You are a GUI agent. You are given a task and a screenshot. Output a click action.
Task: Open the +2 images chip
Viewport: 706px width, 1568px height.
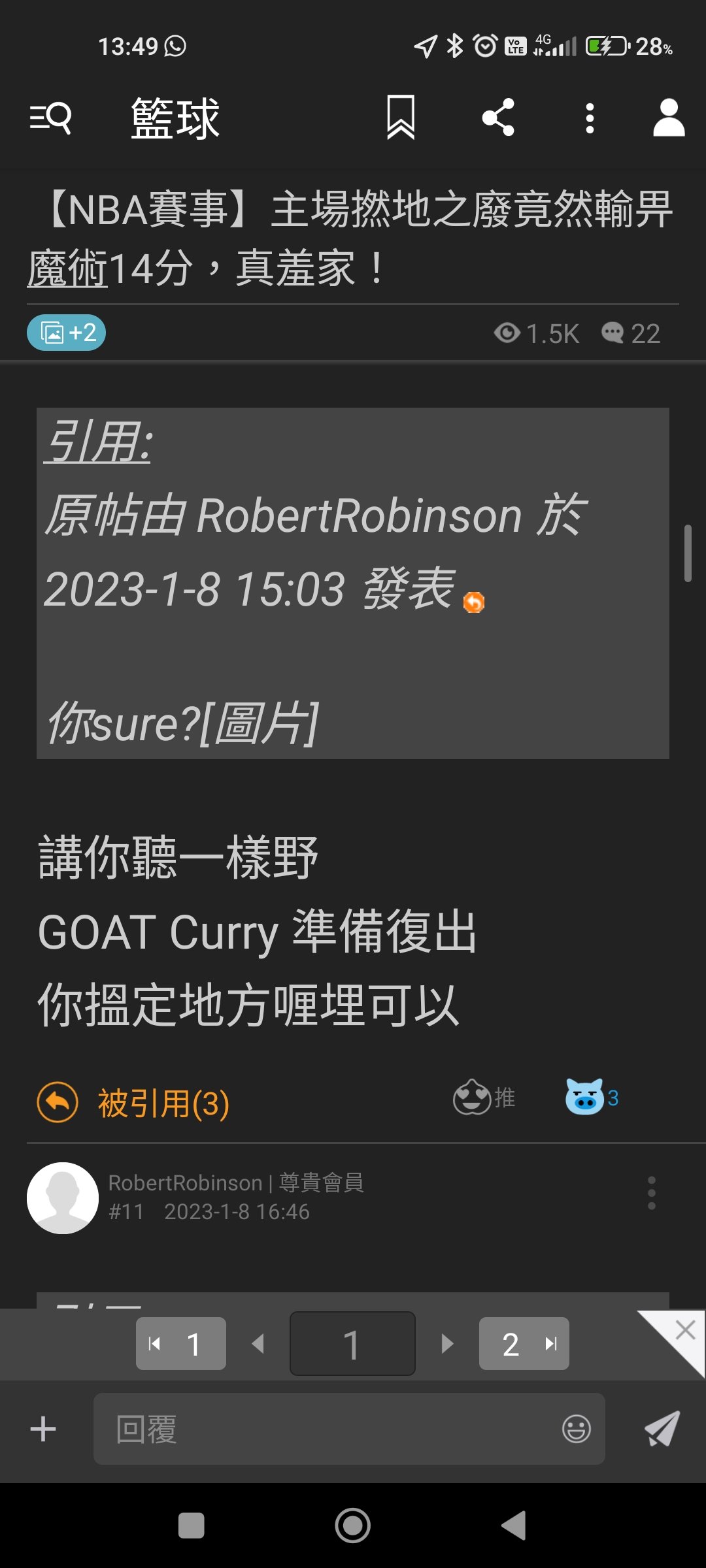click(67, 333)
